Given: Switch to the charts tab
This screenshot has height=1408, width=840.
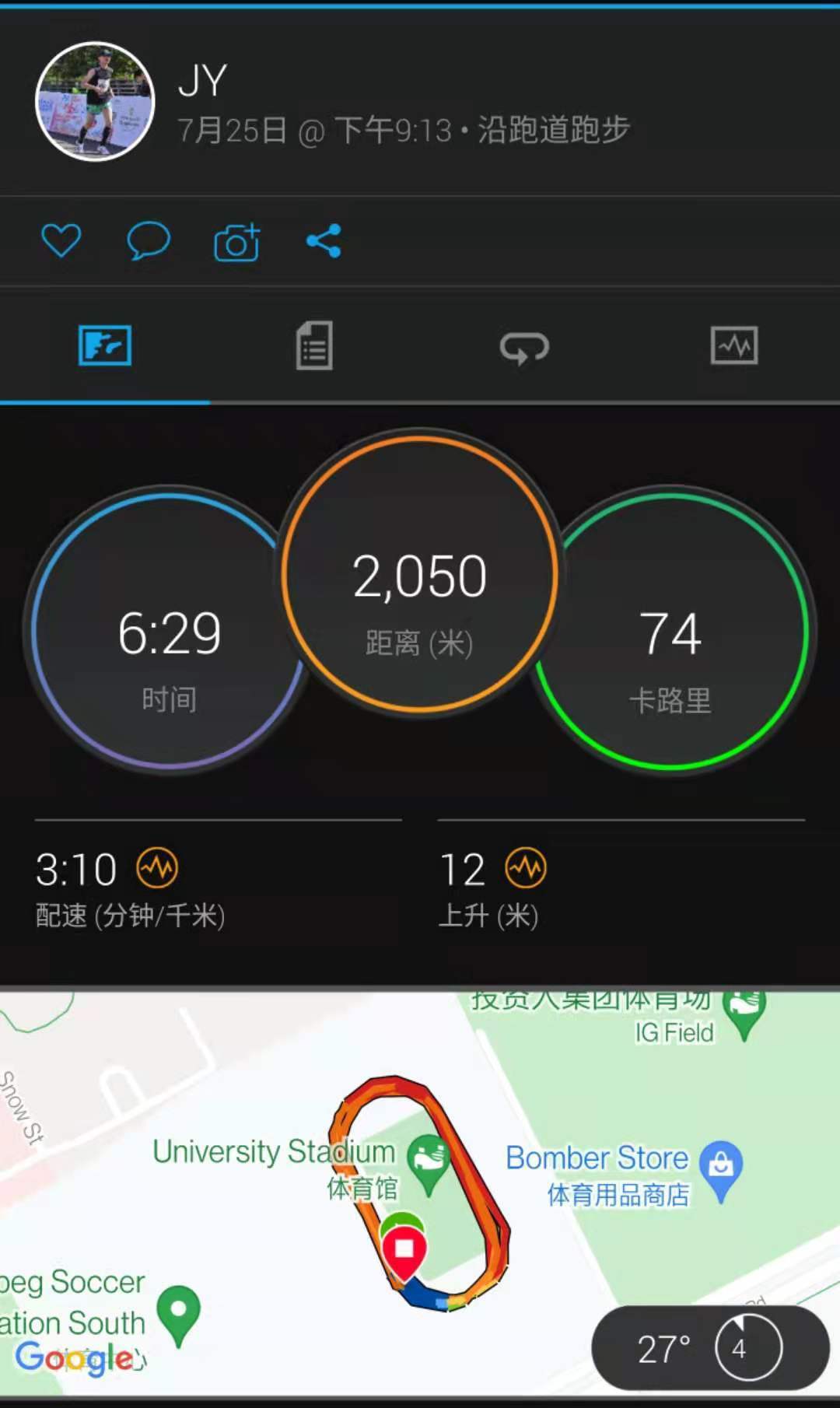Looking at the screenshot, I should (733, 345).
